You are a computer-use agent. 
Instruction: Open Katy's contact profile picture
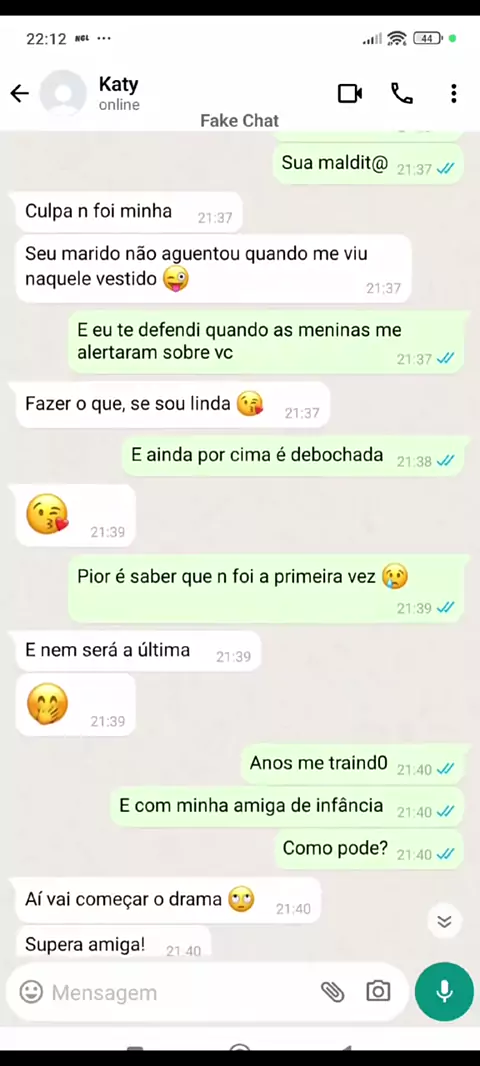pyautogui.click(x=63, y=93)
